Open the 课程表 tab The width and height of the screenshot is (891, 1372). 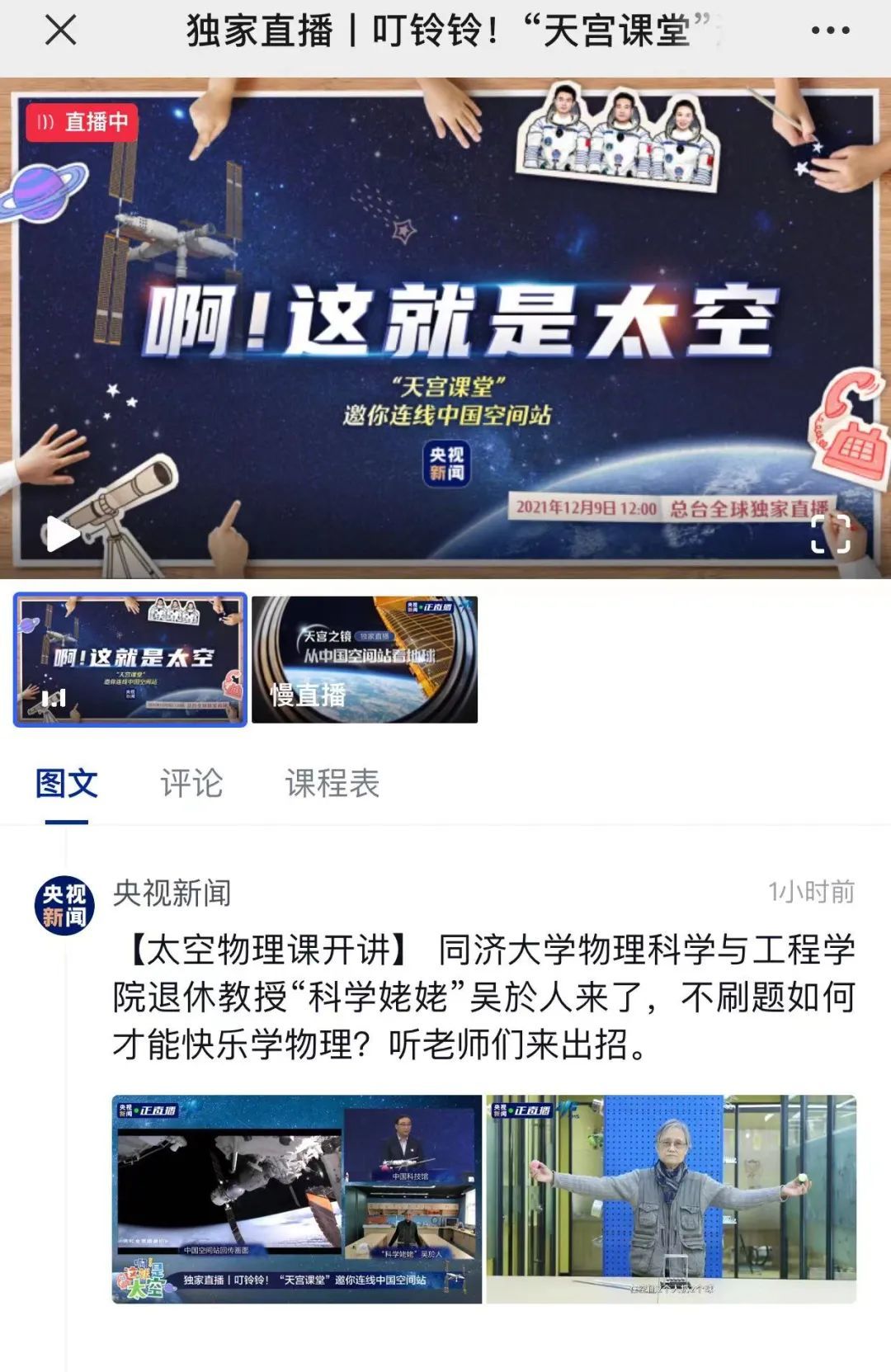[x=332, y=784]
